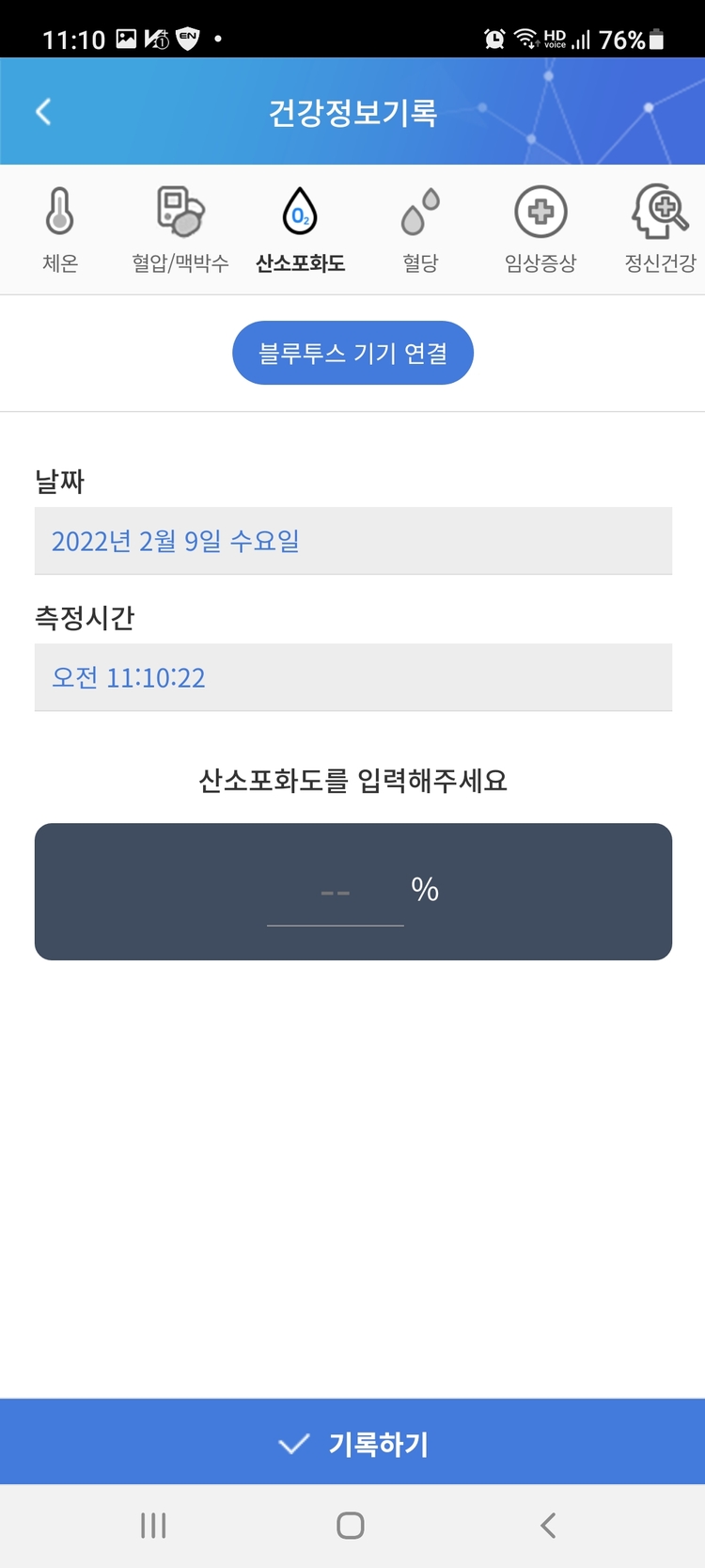Go back using the header arrow
This screenshot has height=1568, width=705.
tap(43, 112)
